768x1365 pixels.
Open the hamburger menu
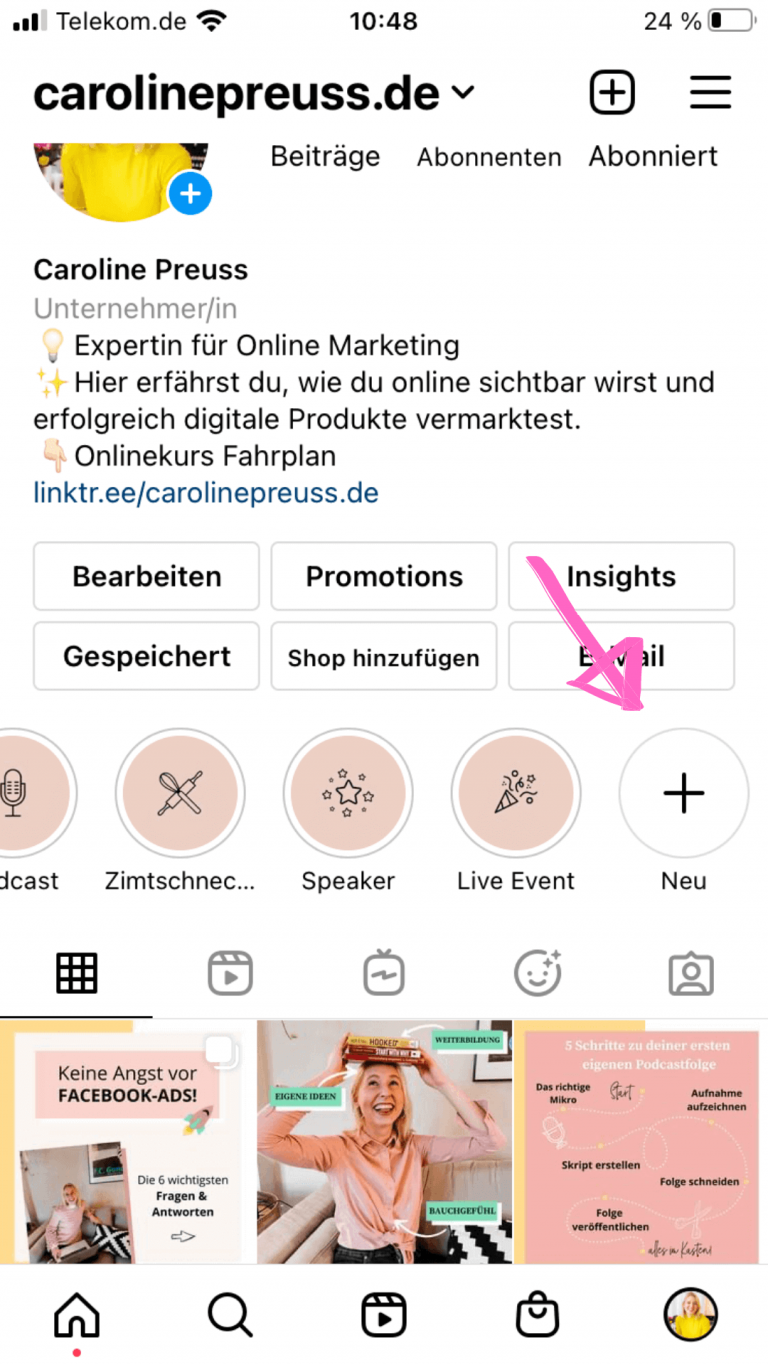710,92
